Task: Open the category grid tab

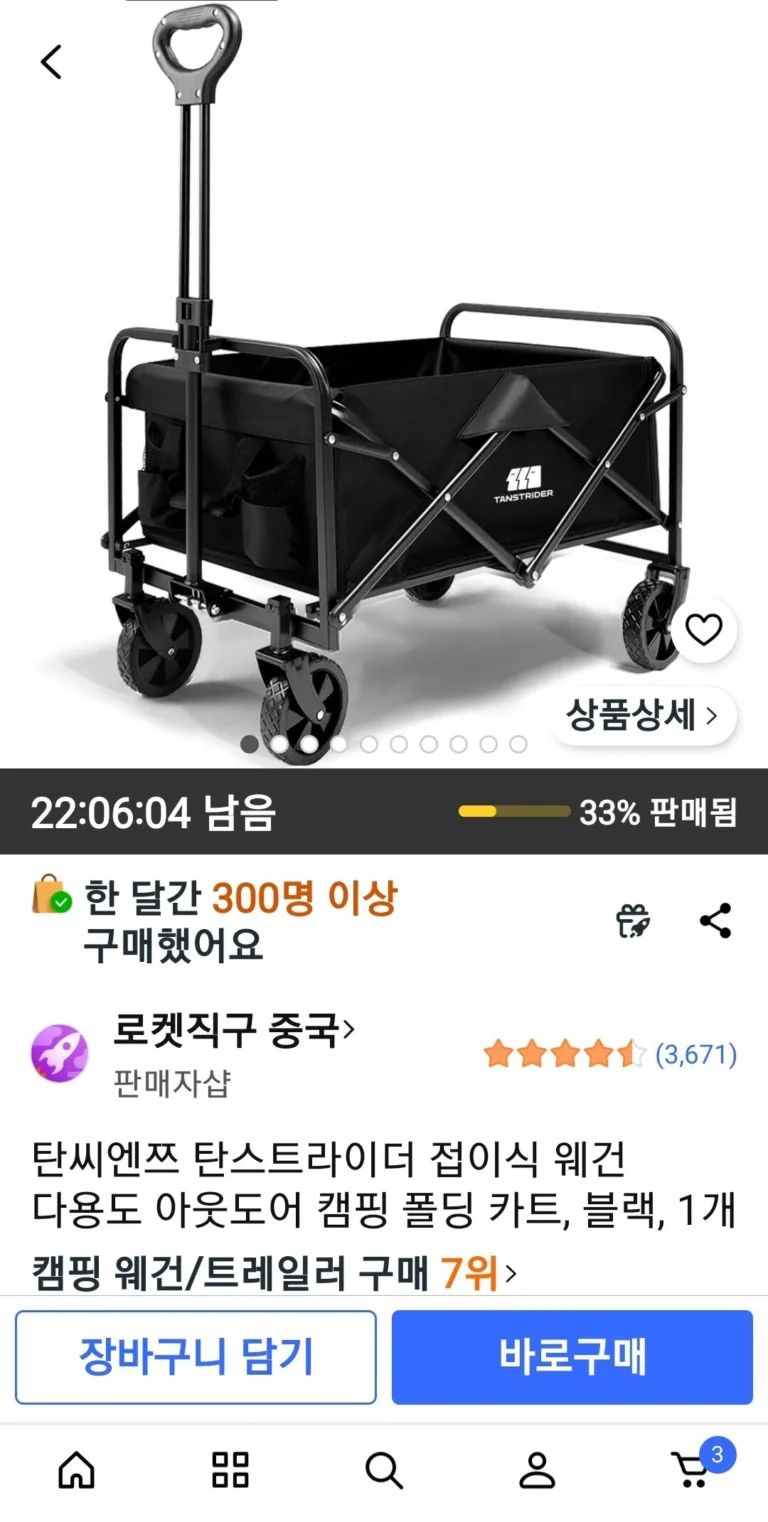Action: click(x=230, y=1470)
